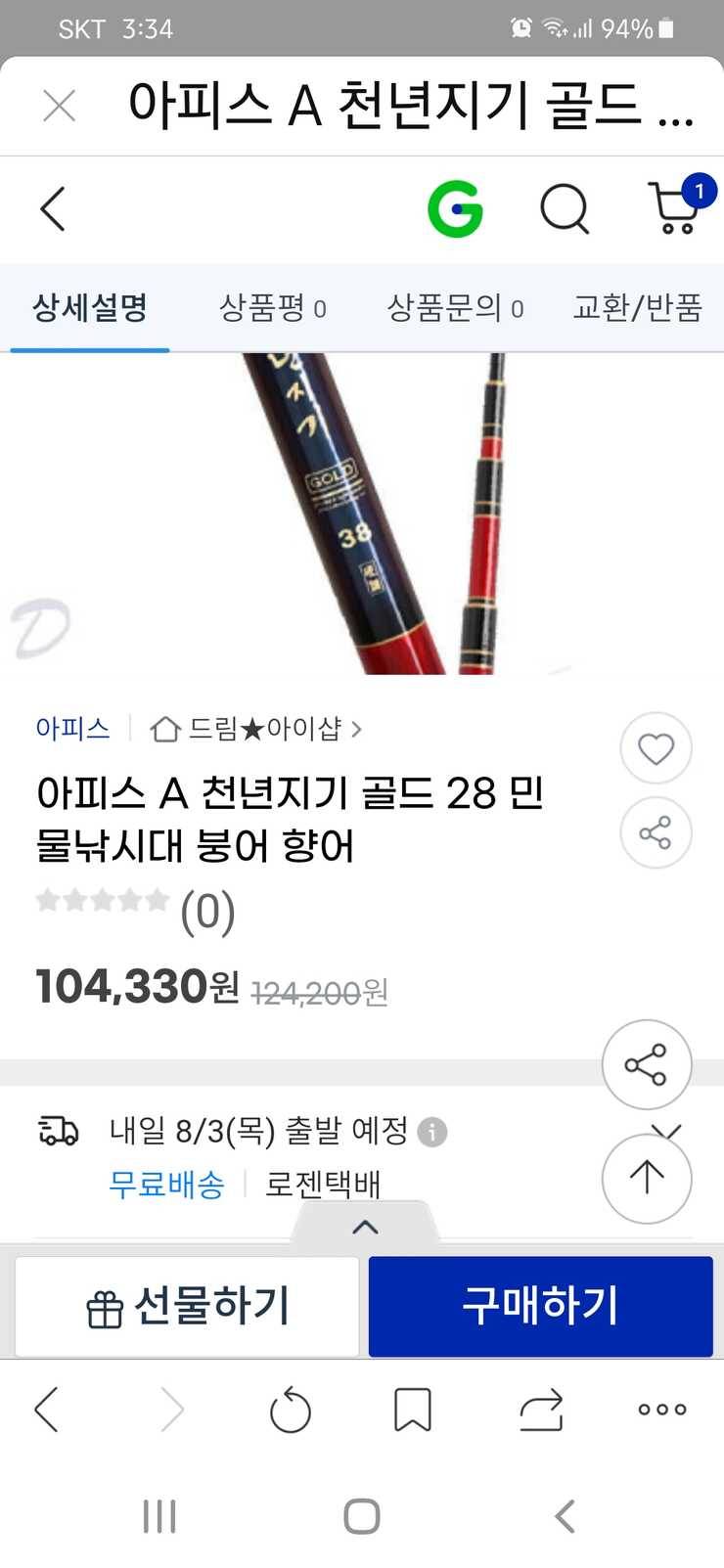The width and height of the screenshot is (724, 1568).
Task: Add this product to wishlist with heart
Action: [656, 749]
